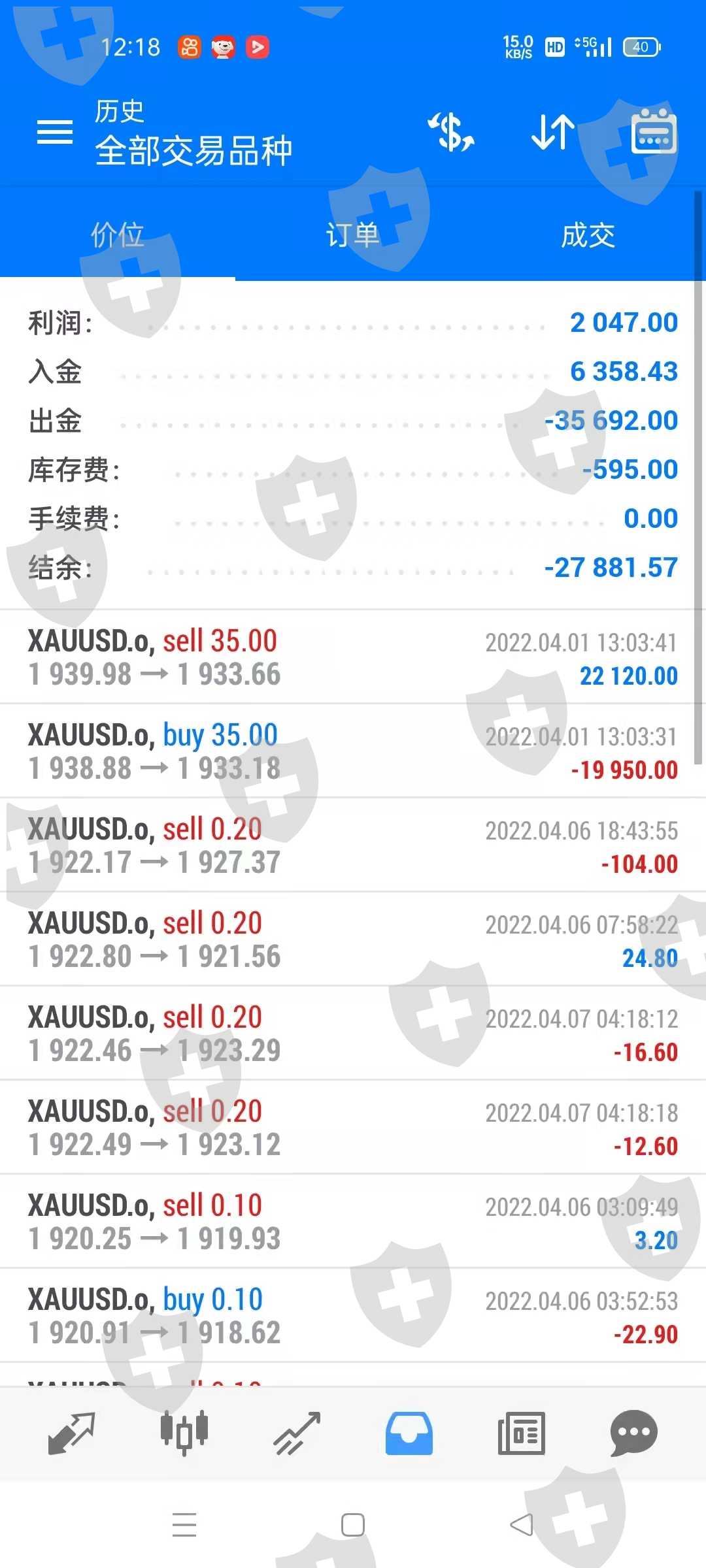Tap the currency symbol filter icon
The width and height of the screenshot is (706, 1568).
pos(450,132)
